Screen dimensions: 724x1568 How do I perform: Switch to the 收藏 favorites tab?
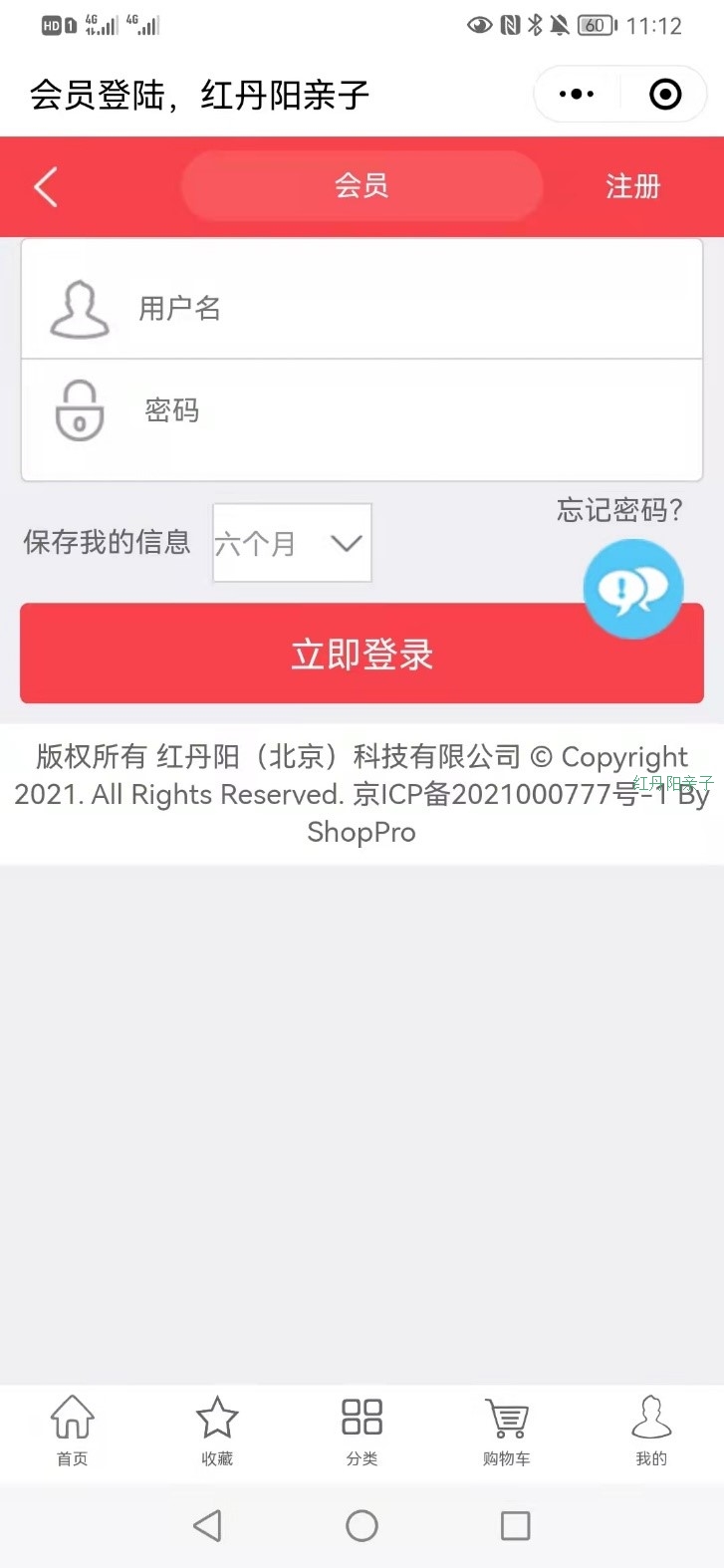(x=217, y=1430)
